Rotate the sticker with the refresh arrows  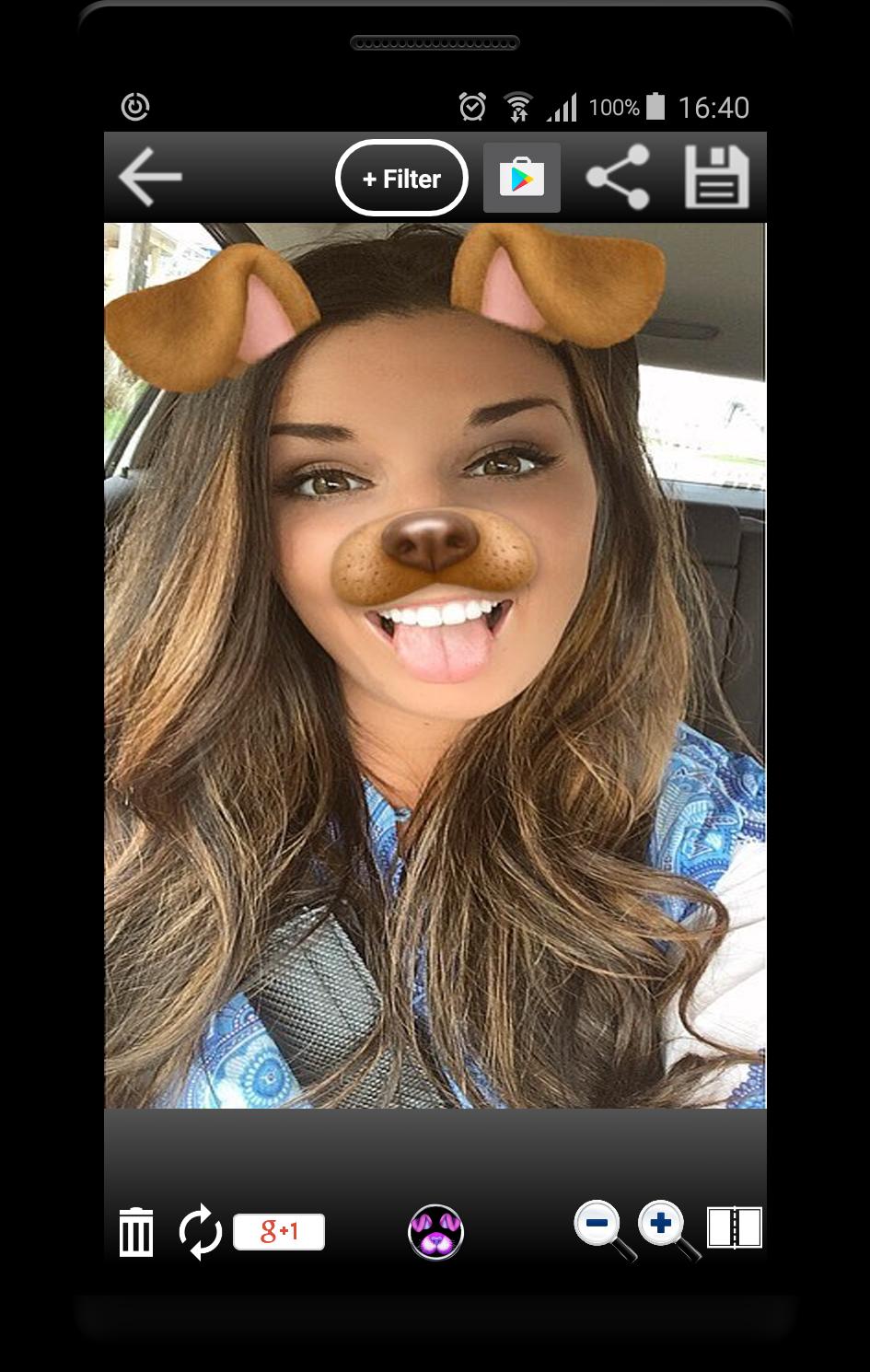(x=200, y=1232)
